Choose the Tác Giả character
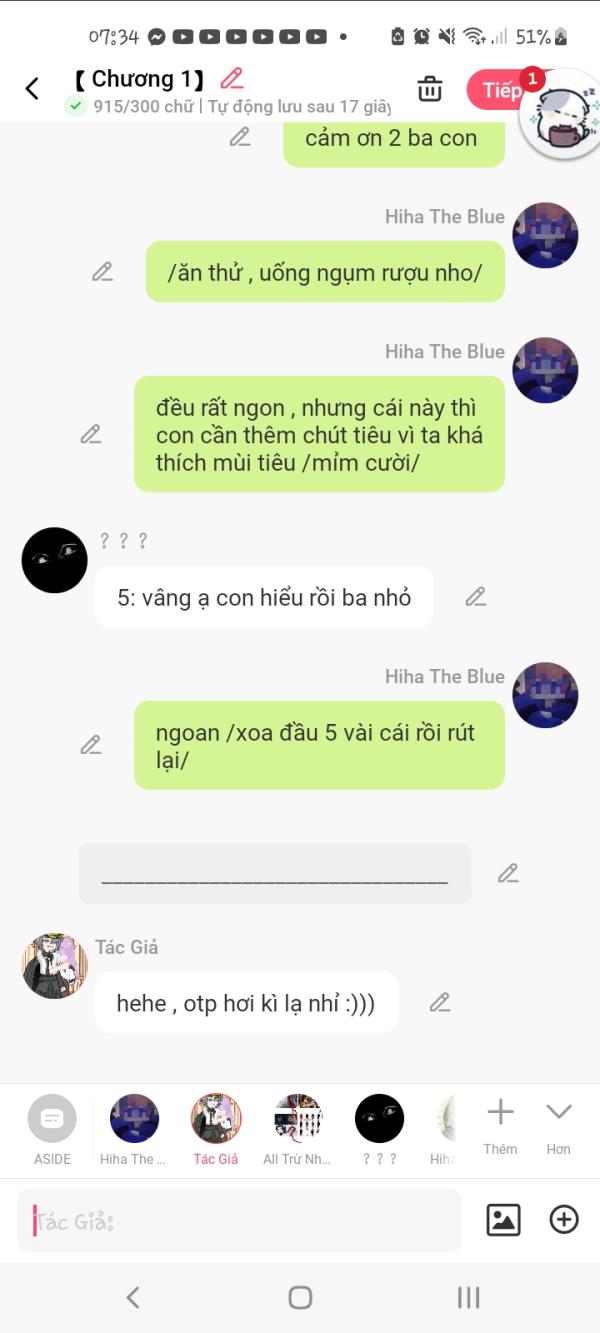This screenshot has height=1333, width=600. point(216,1130)
